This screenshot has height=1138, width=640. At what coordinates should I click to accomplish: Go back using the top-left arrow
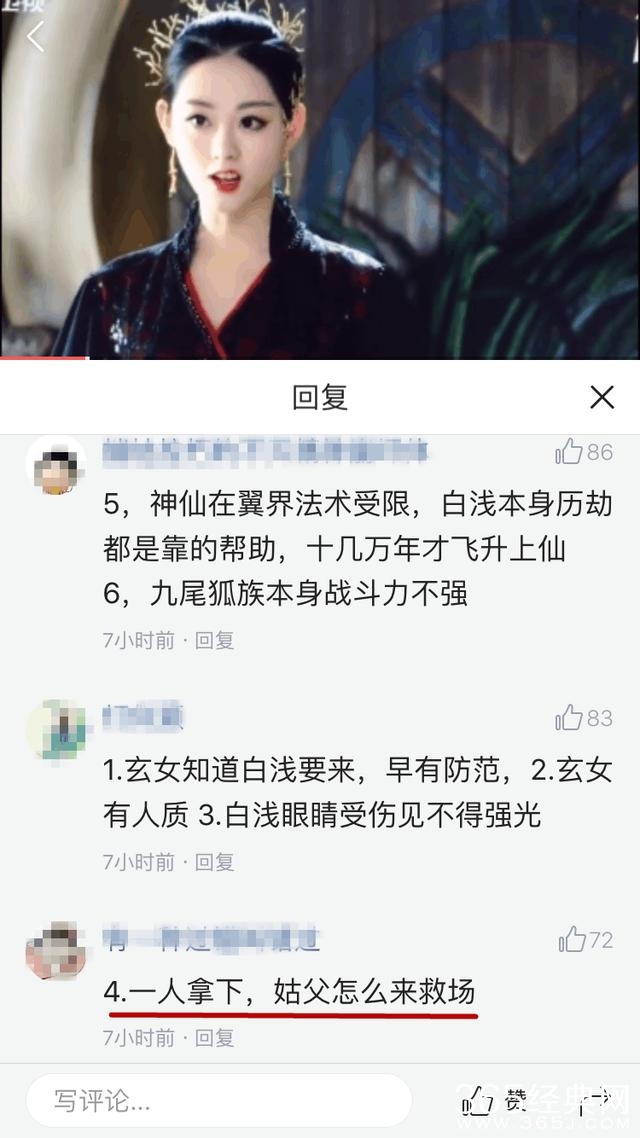click(x=36, y=37)
